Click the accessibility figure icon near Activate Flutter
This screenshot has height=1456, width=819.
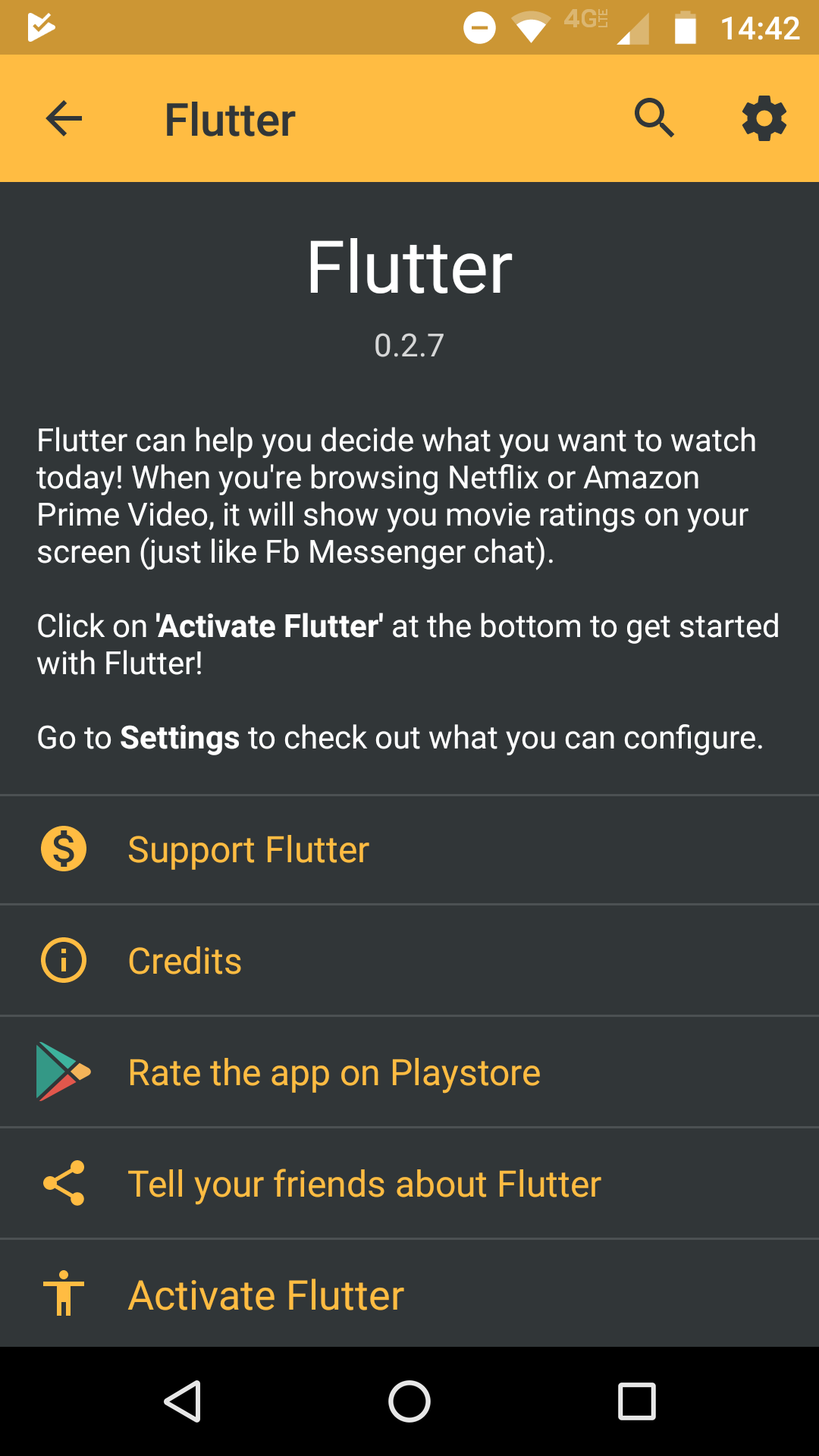click(x=64, y=1294)
